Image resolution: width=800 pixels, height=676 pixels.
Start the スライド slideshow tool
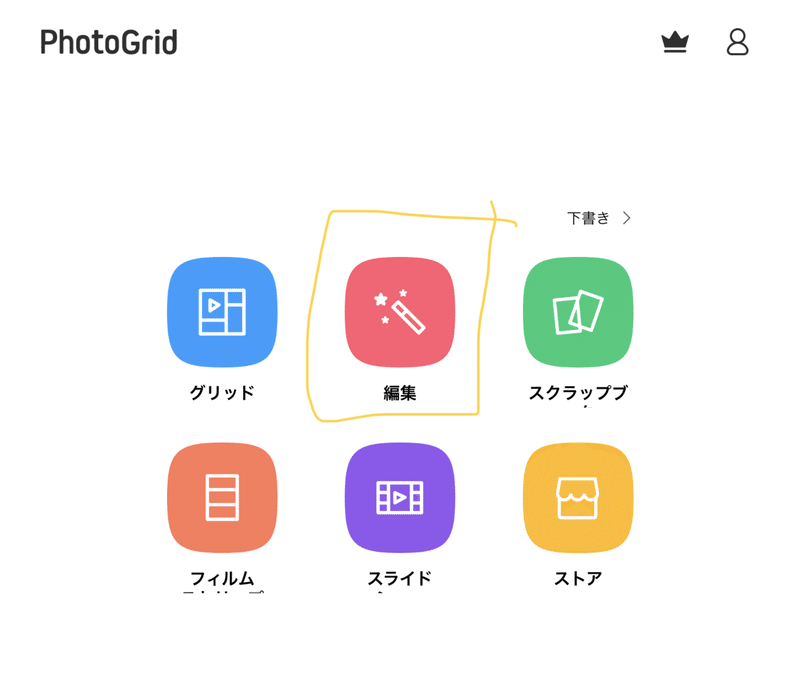pos(400,497)
